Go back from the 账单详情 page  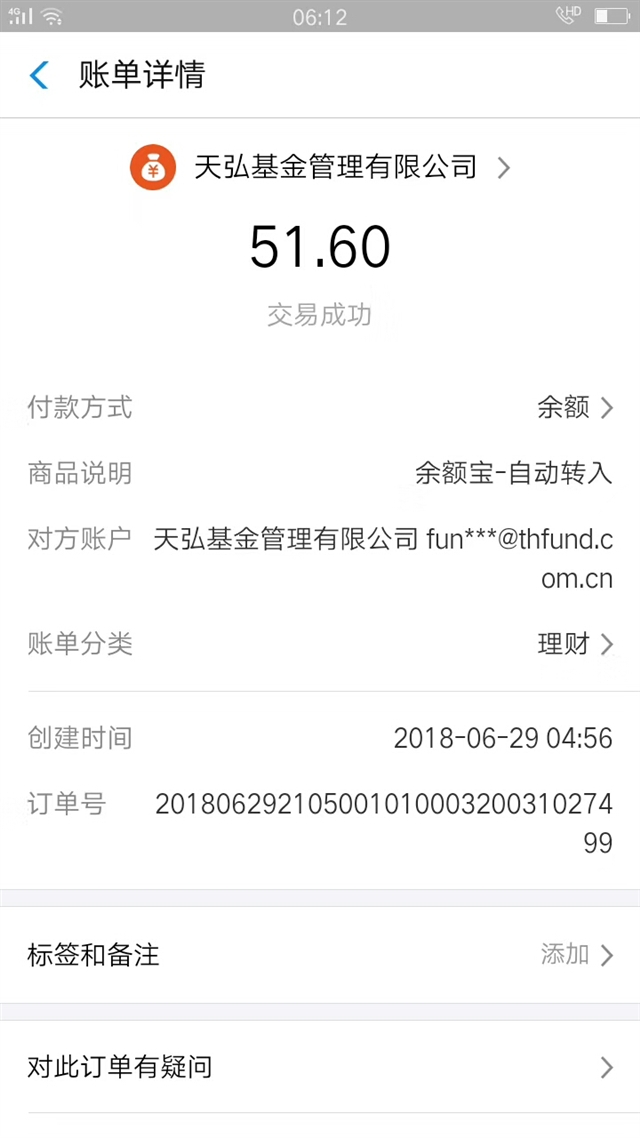click(39, 75)
